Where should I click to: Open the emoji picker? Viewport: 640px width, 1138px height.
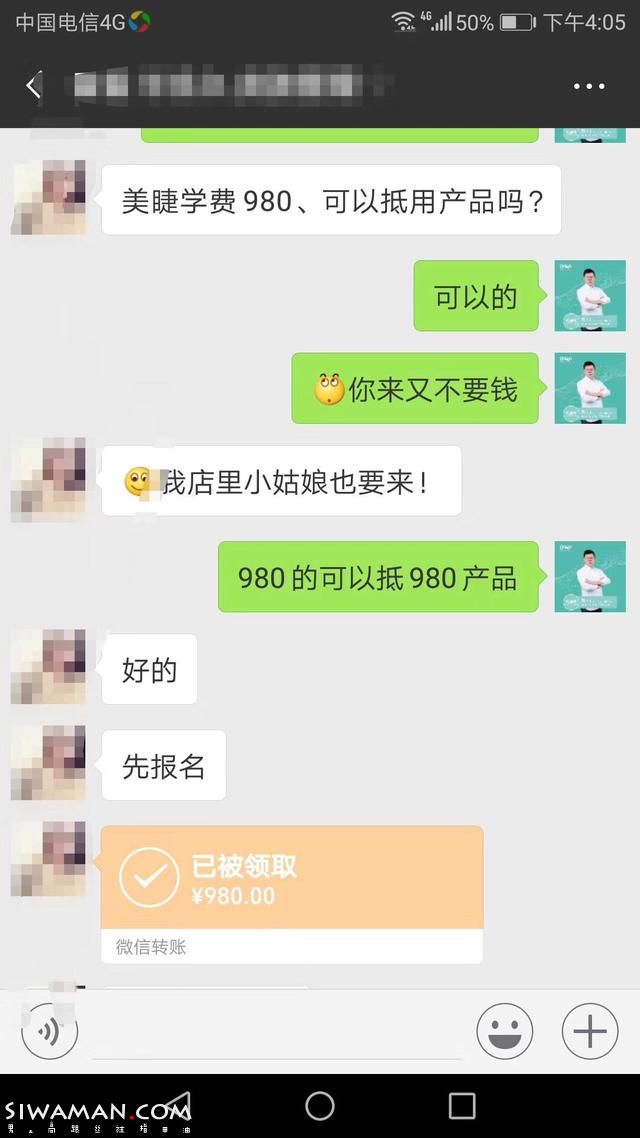[505, 1030]
